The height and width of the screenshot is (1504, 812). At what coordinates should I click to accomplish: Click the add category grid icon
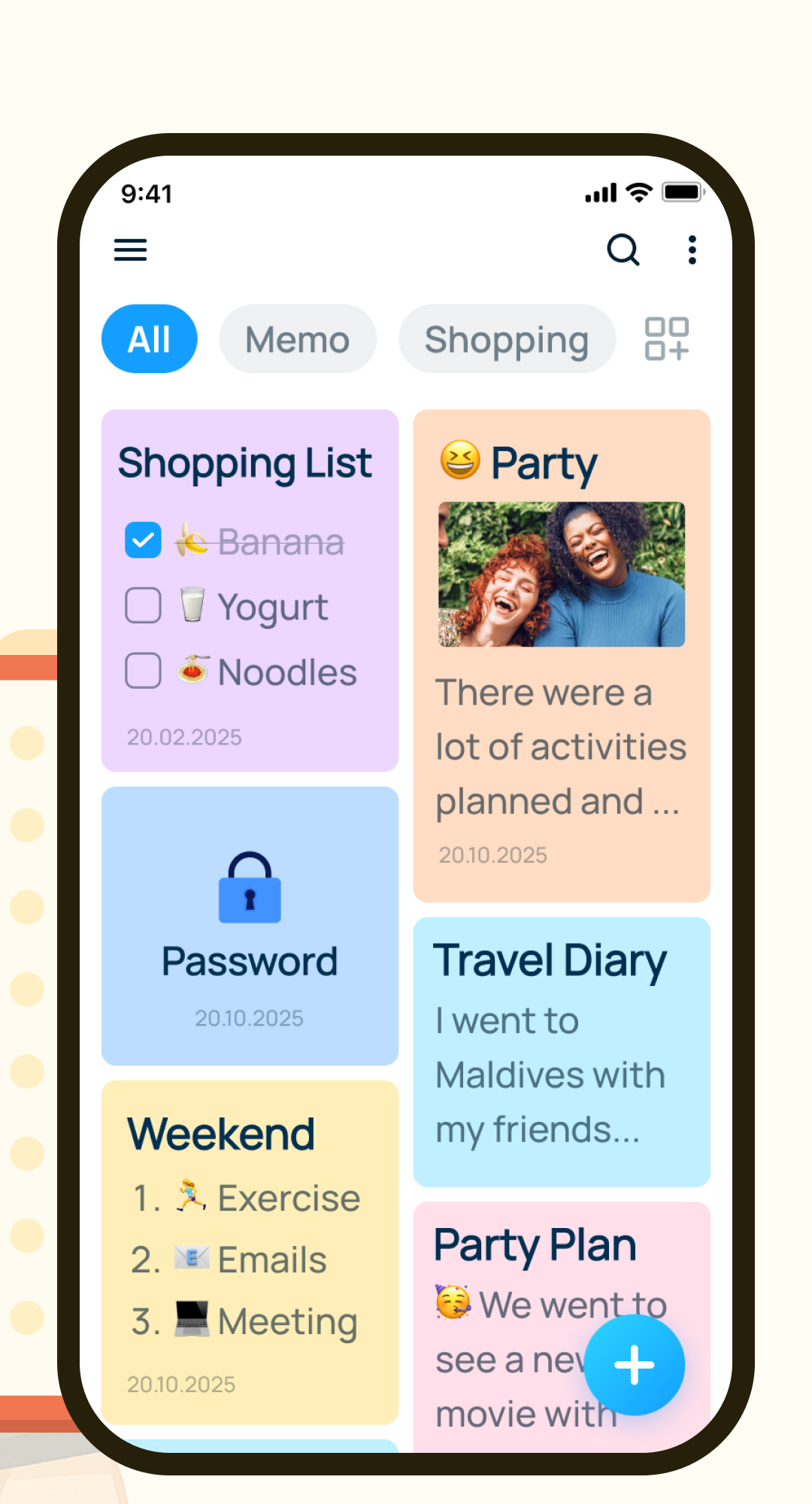pos(666,339)
